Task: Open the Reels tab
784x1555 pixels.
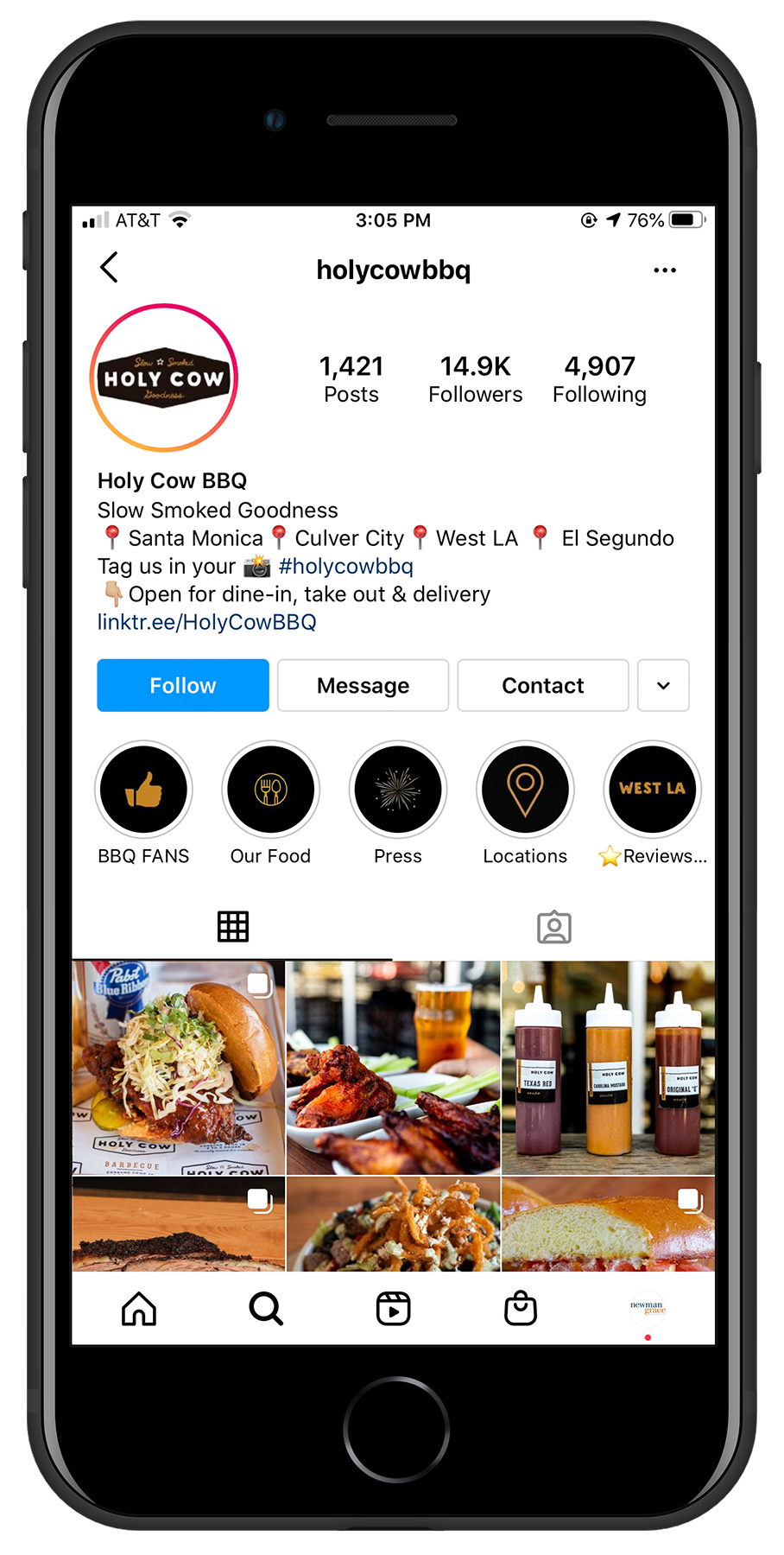Action: [x=394, y=1309]
